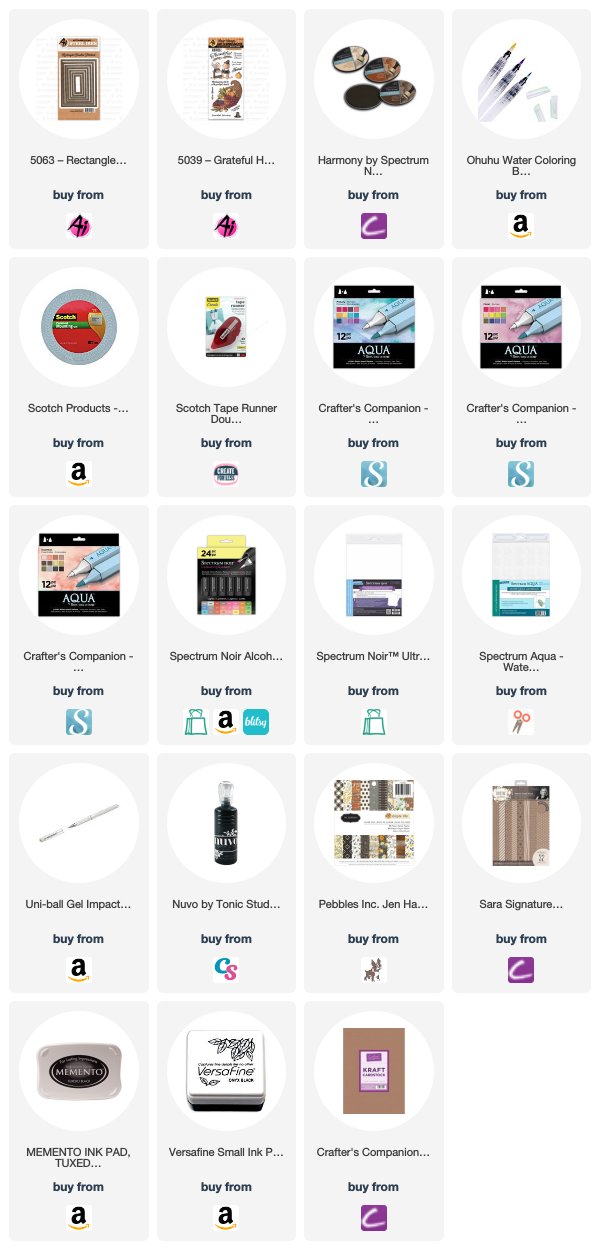600x1250 pixels.
Task: Tap the purple store icon under Harmony by Spectrum
Action: (x=373, y=226)
